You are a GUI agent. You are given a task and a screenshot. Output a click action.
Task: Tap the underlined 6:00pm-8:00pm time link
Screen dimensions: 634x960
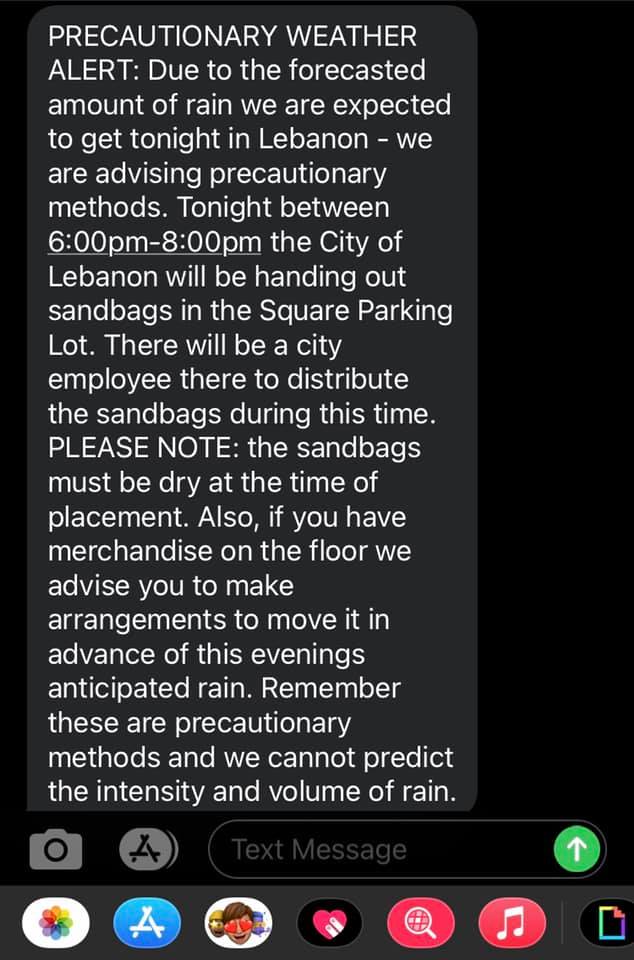(155, 242)
